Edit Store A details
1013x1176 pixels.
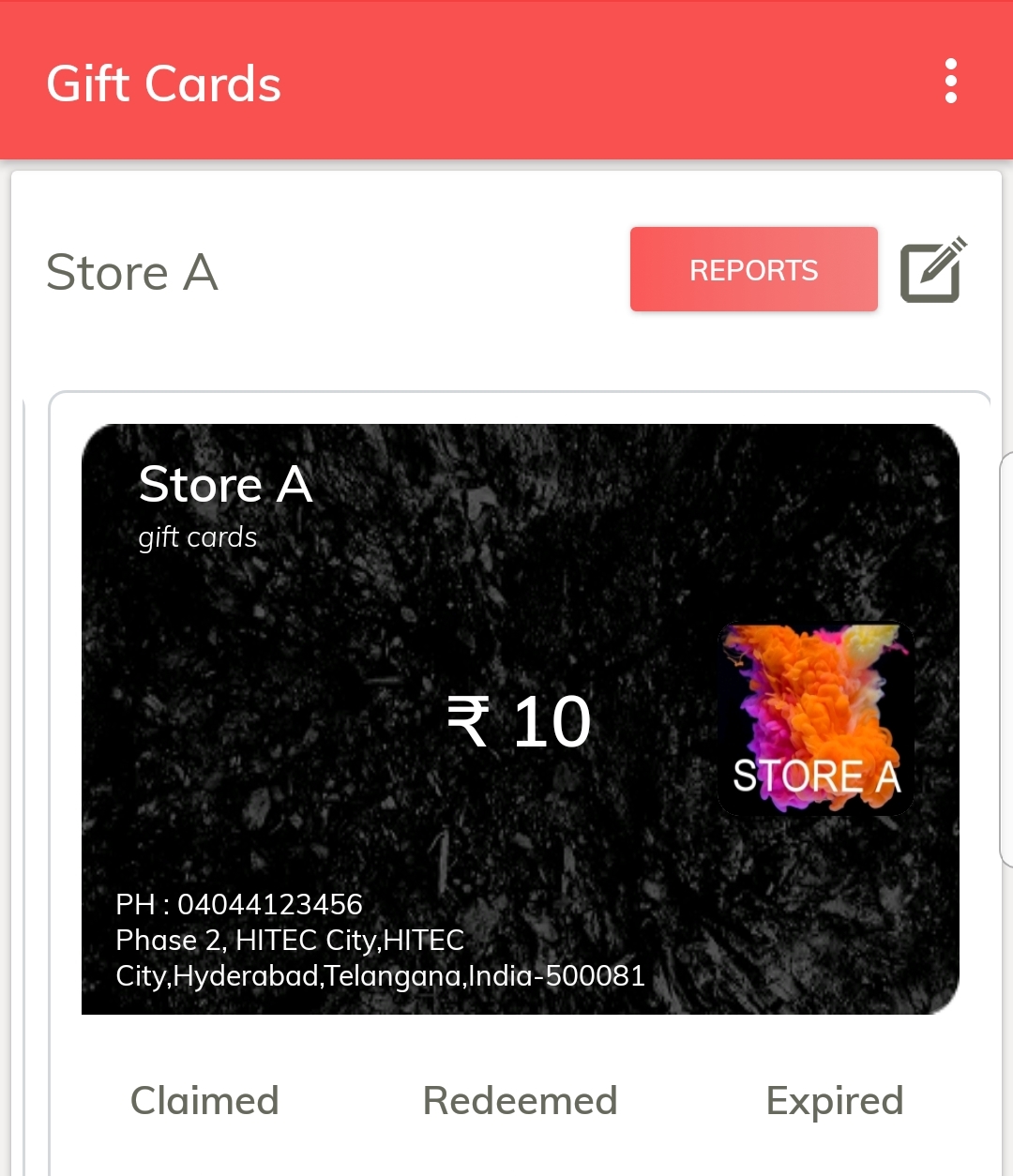pyautogui.click(x=931, y=270)
